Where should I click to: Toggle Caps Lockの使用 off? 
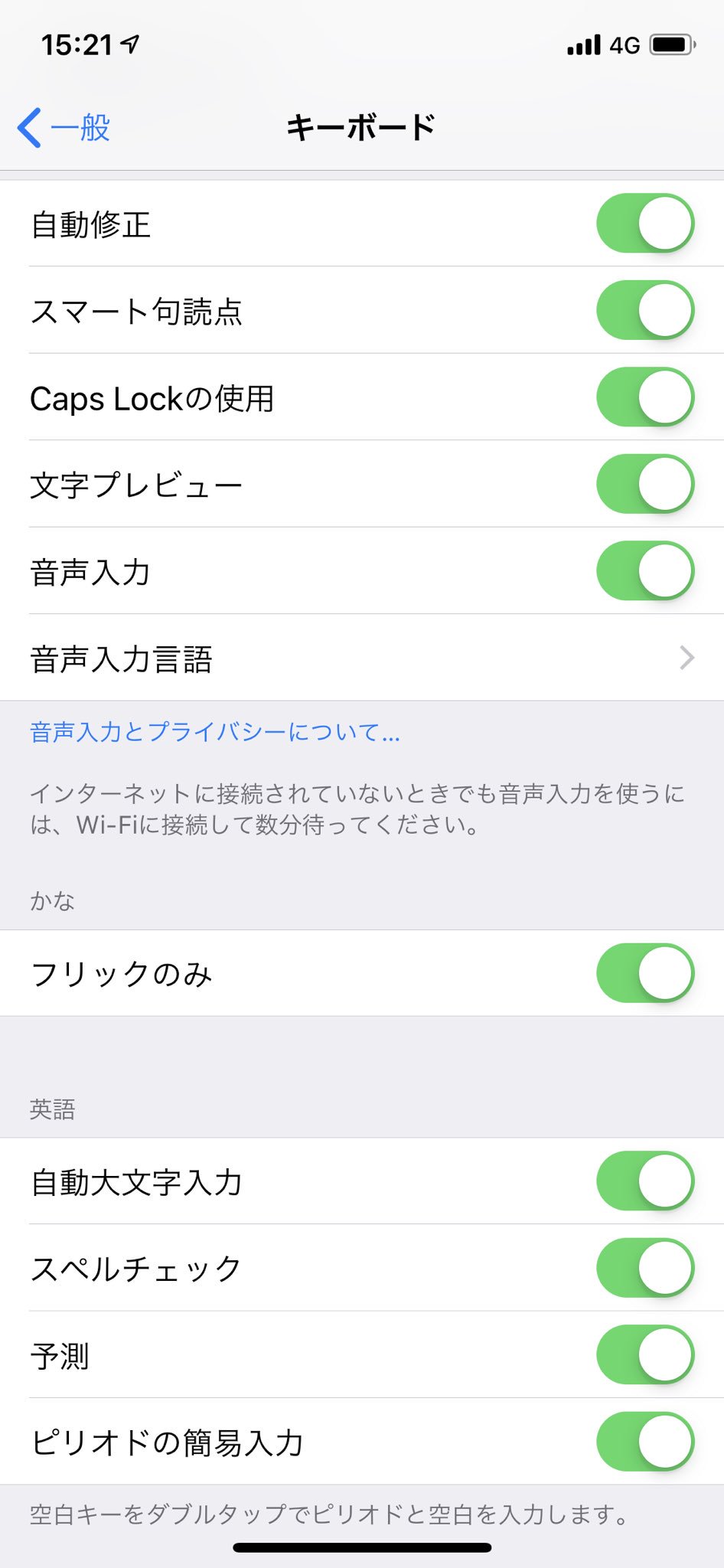pos(644,397)
